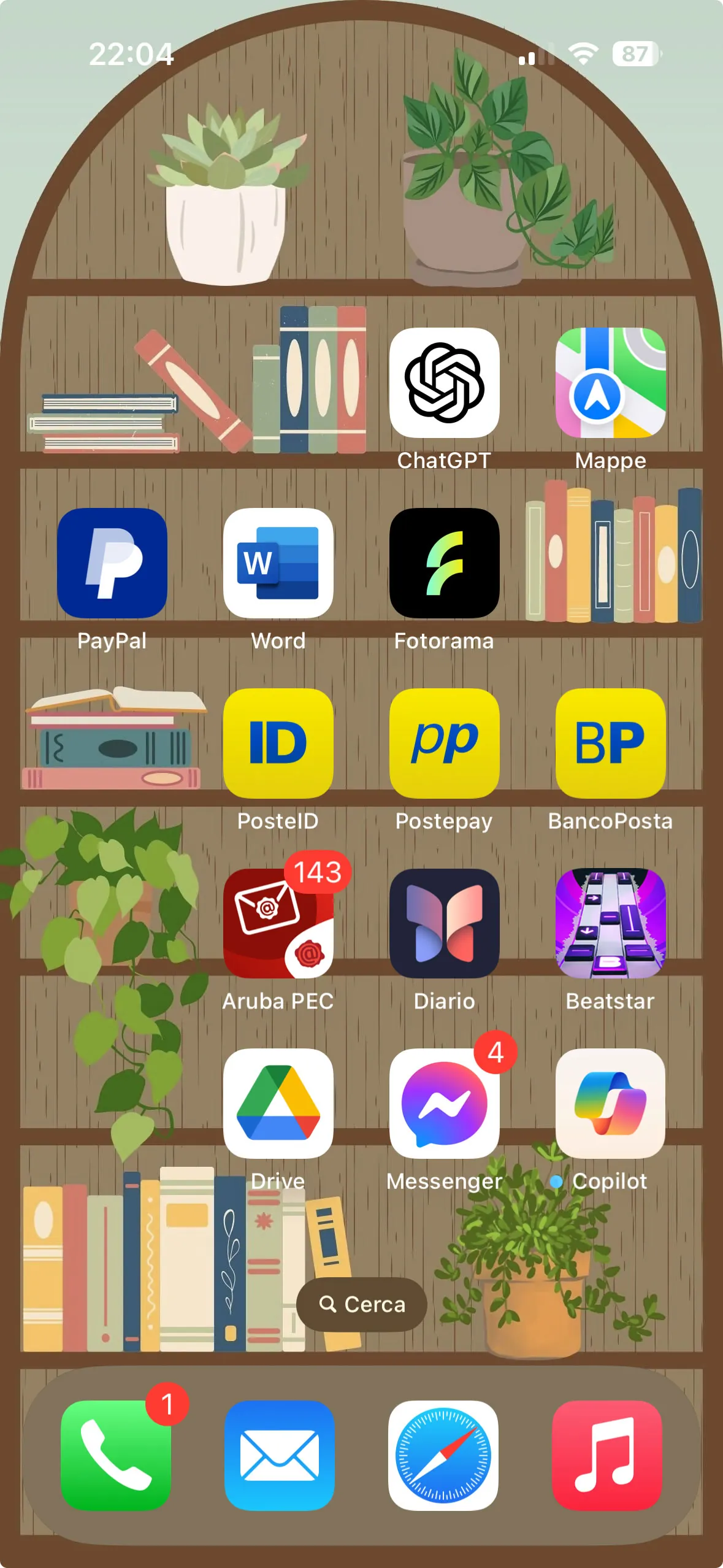This screenshot has width=723, height=1568.
Task: Check Aruba PEC unread emails
Action: [278, 922]
